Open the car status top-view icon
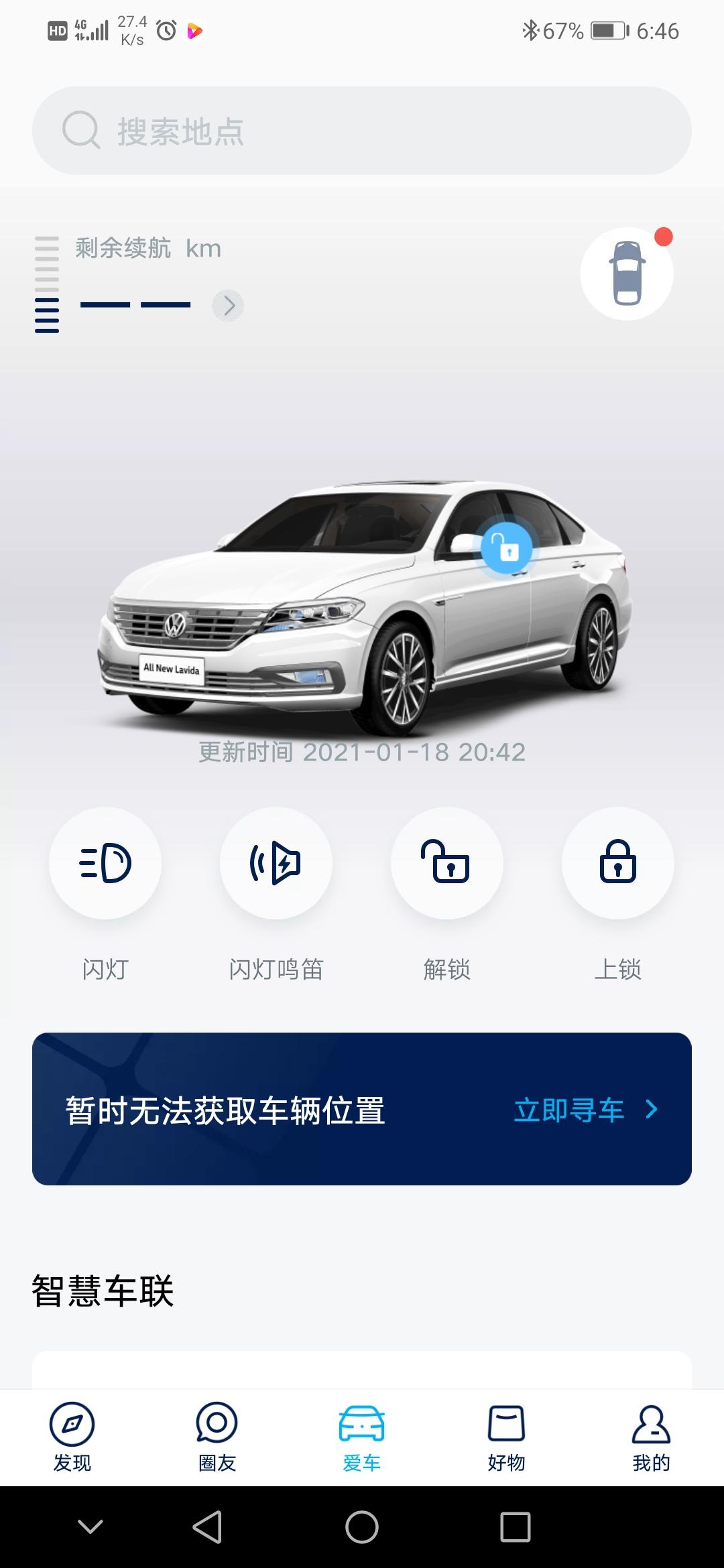The image size is (724, 1568). tap(627, 273)
